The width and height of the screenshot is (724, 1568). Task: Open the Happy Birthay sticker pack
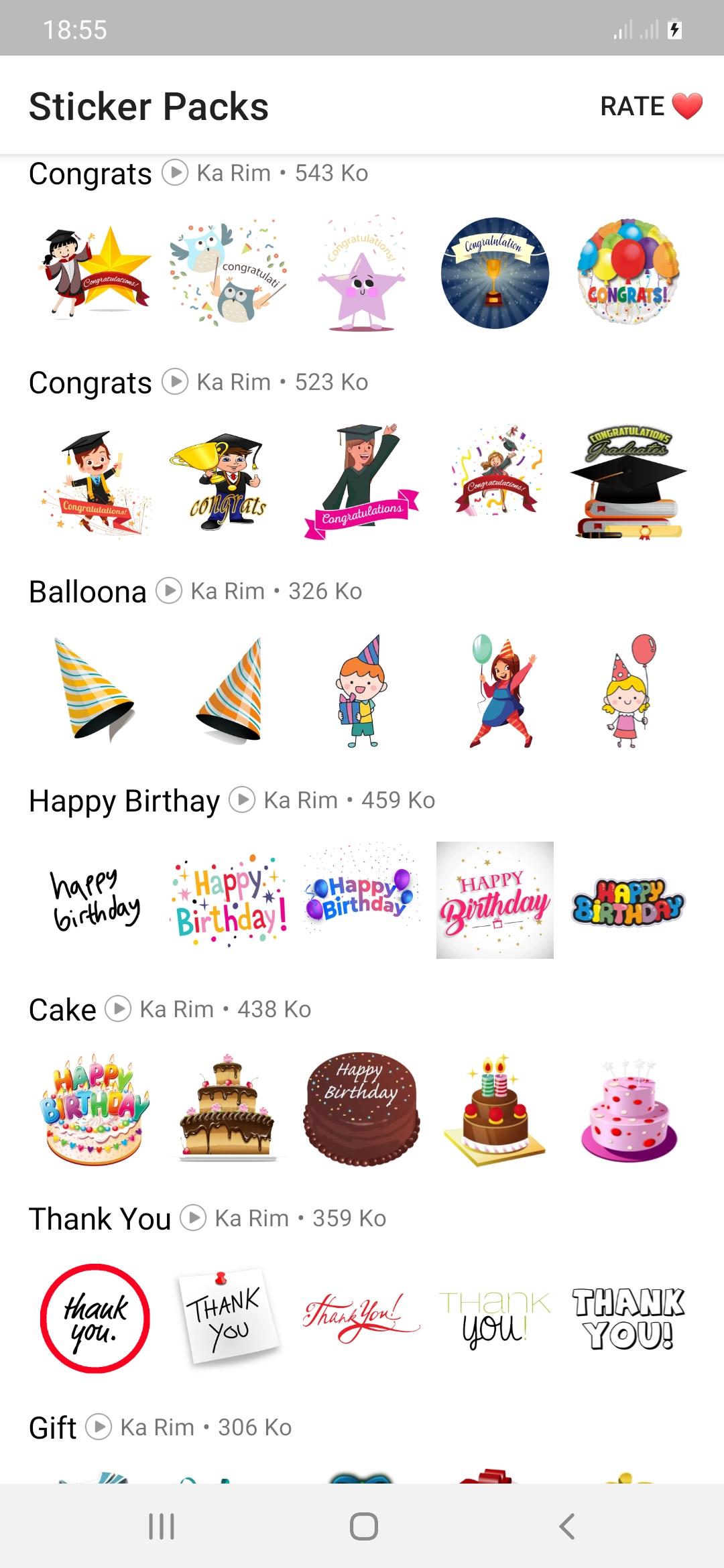[124, 801]
